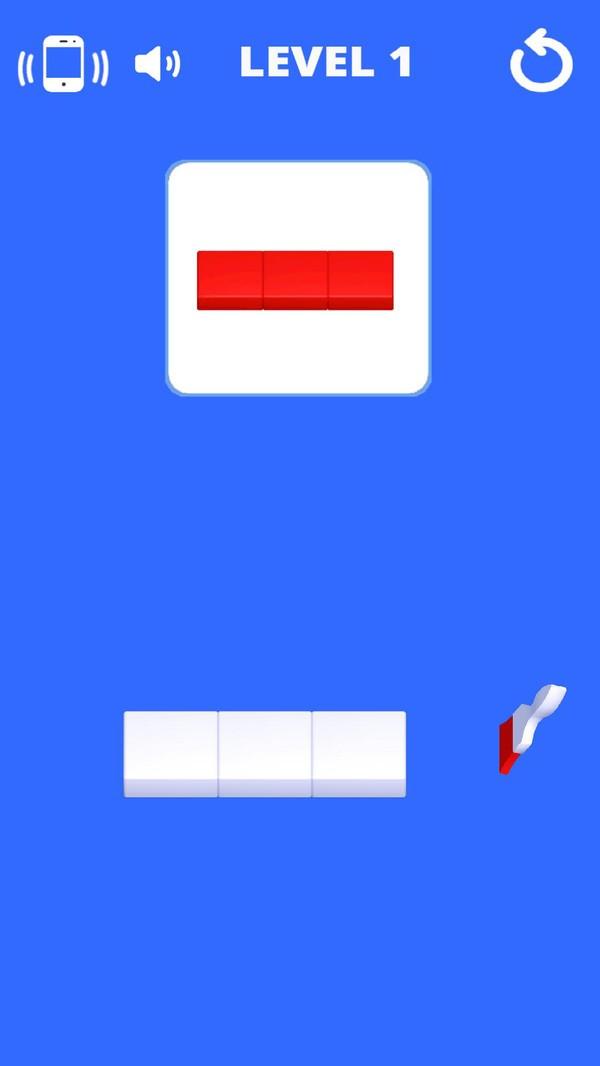The width and height of the screenshot is (600, 1066).
Task: Mute the sound speaker icon
Action: 157,65
